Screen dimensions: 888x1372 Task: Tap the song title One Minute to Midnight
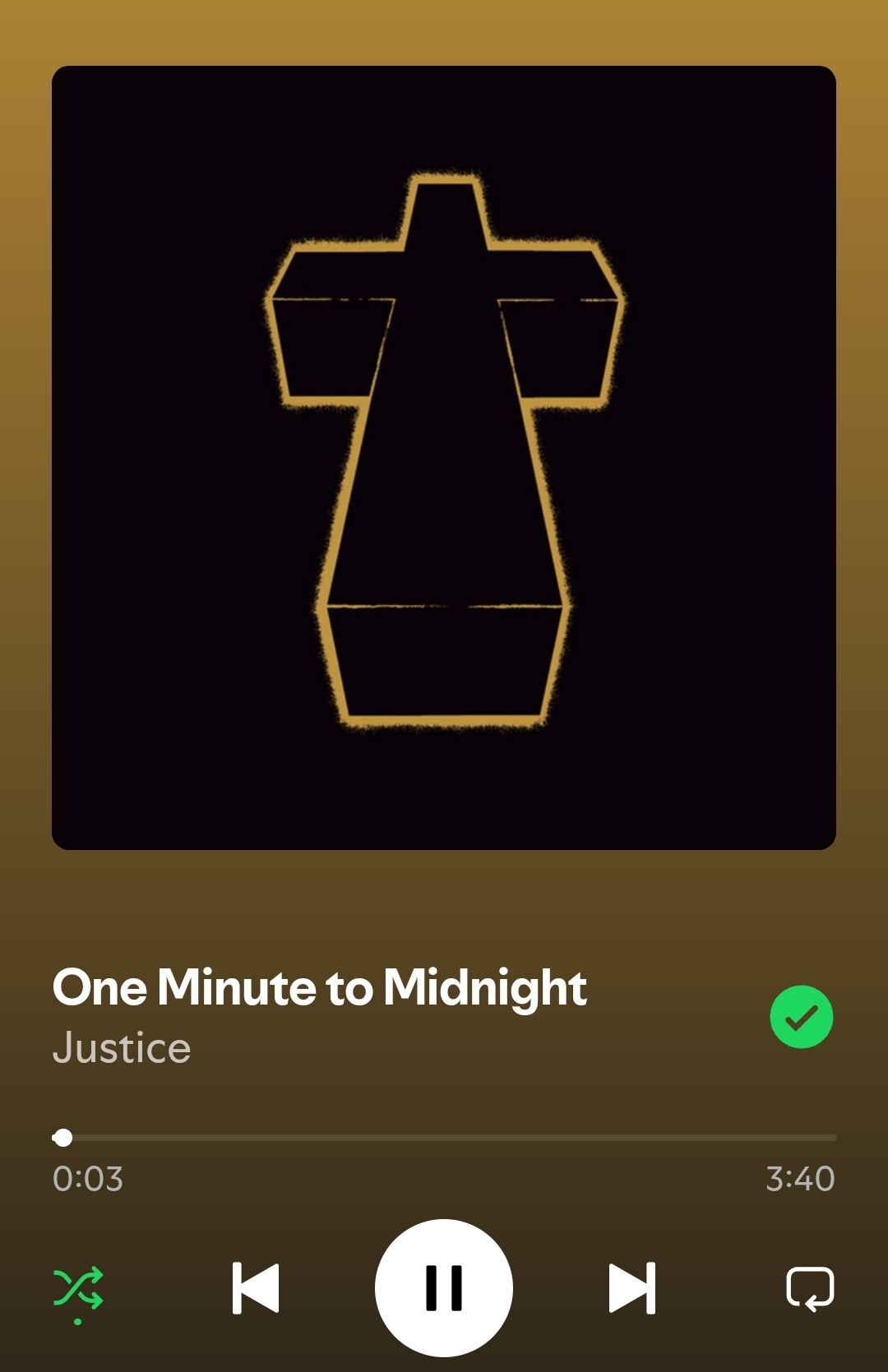click(320, 987)
